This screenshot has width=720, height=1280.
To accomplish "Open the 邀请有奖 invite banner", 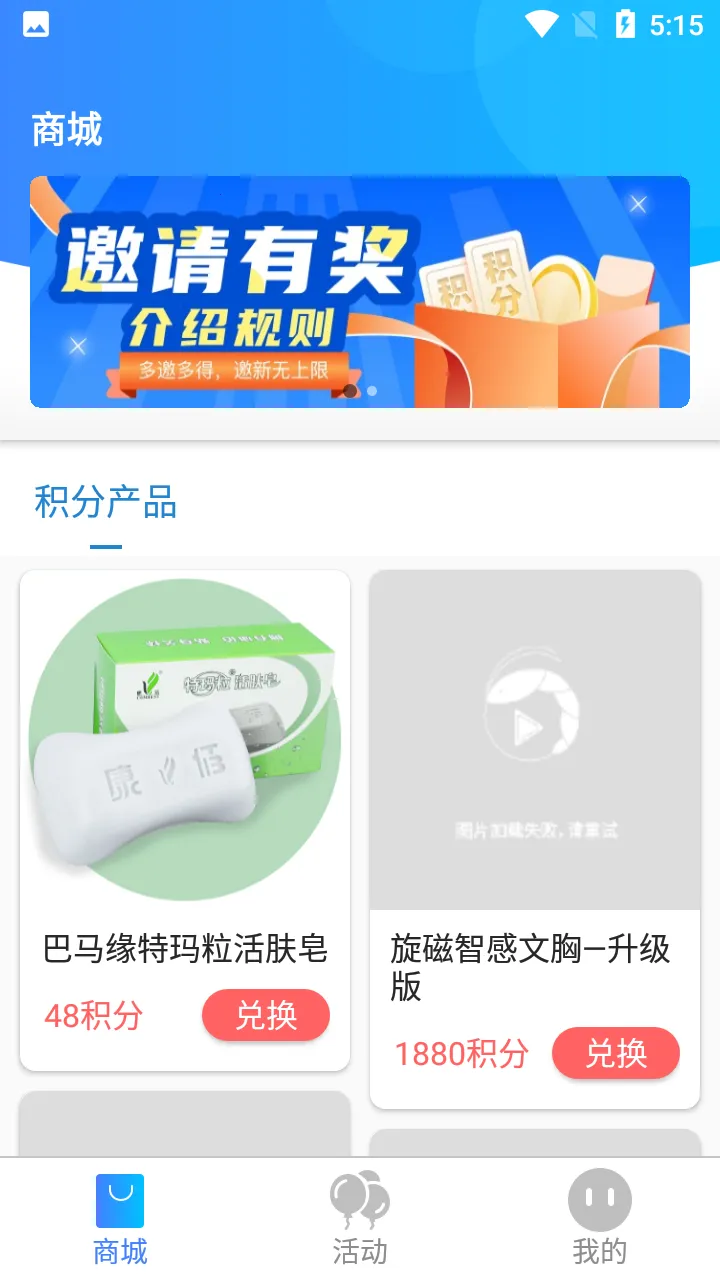I will pos(359,291).
